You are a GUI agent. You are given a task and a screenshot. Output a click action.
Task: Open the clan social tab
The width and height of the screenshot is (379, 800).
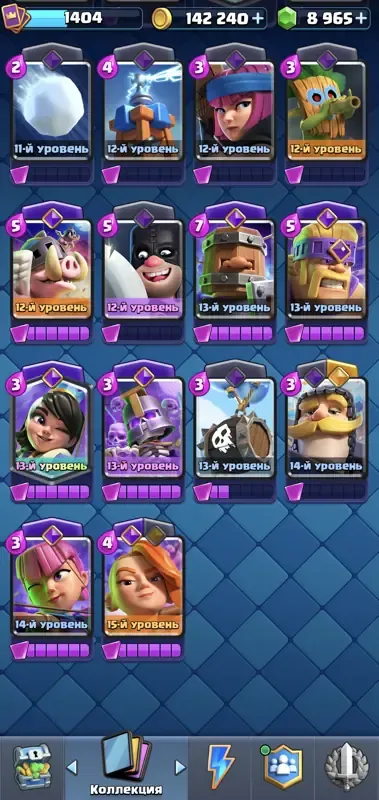click(x=283, y=768)
